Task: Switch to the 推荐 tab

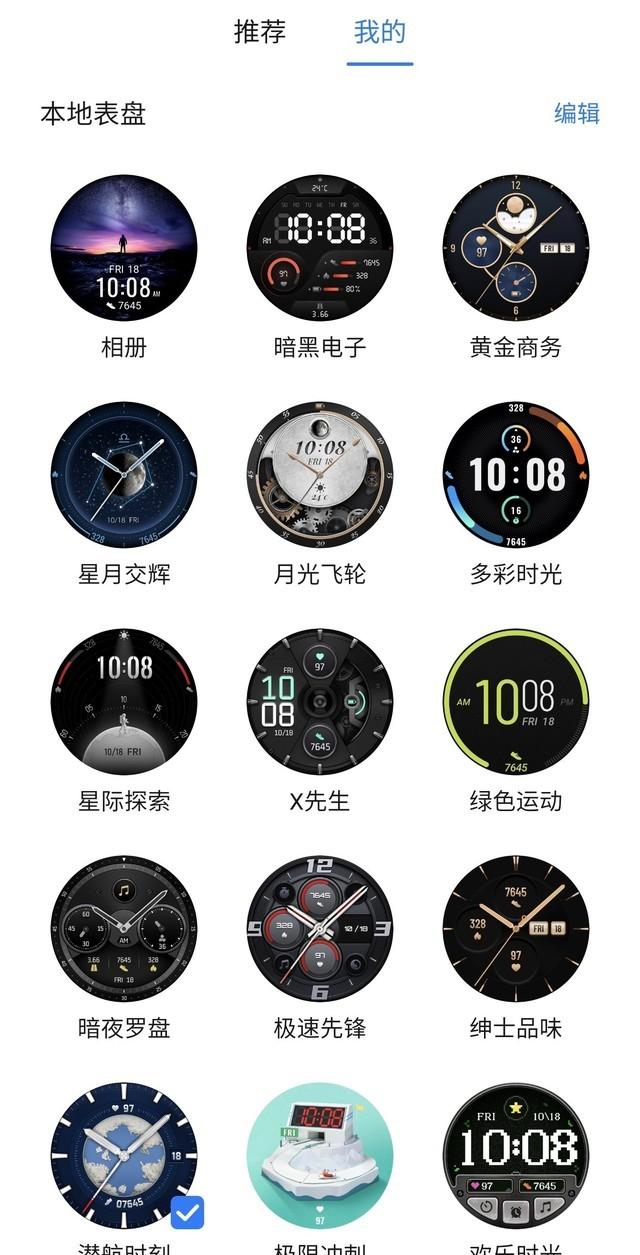Action: 260,32
